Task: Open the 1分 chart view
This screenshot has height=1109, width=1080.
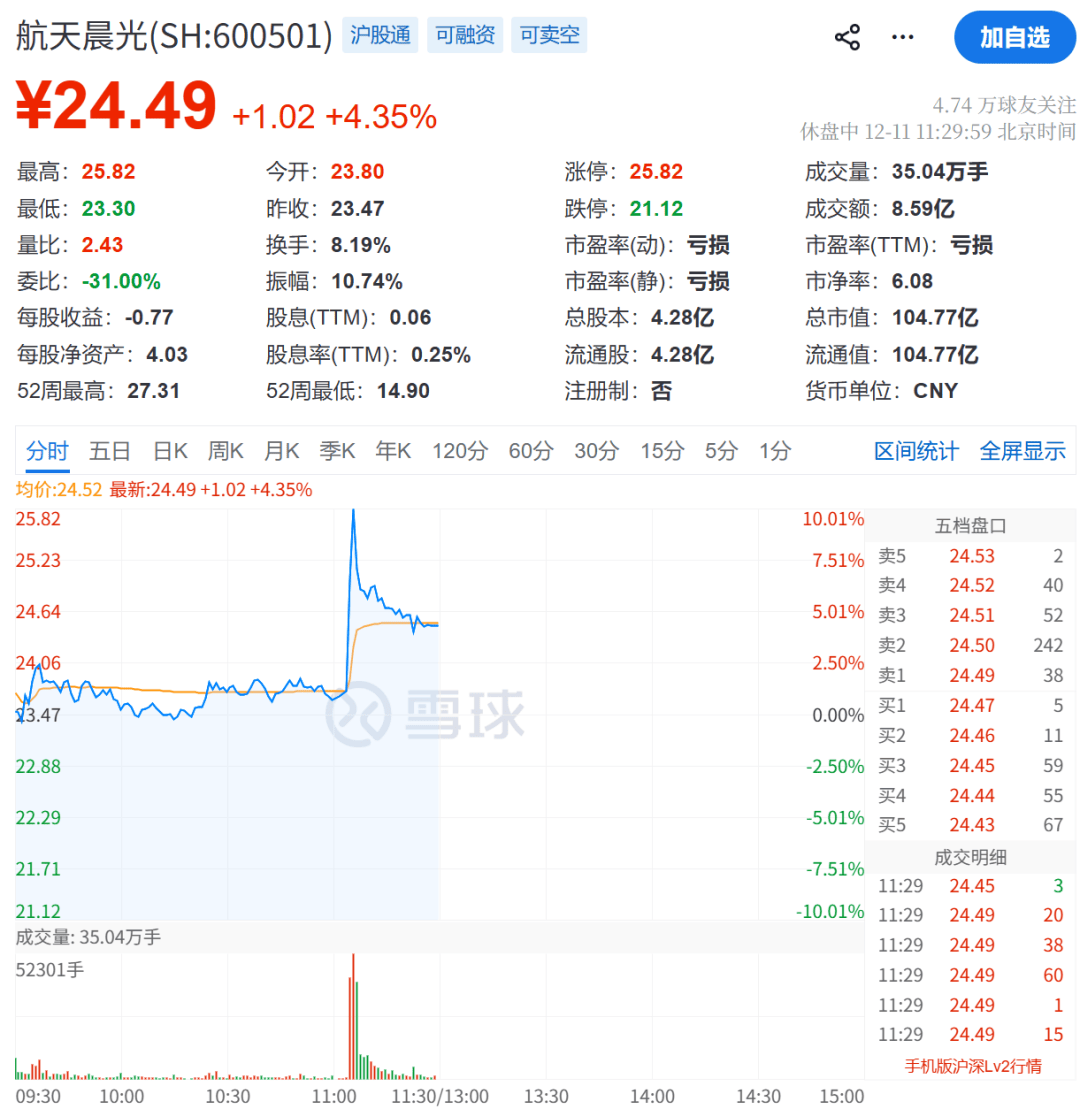Action: click(773, 452)
